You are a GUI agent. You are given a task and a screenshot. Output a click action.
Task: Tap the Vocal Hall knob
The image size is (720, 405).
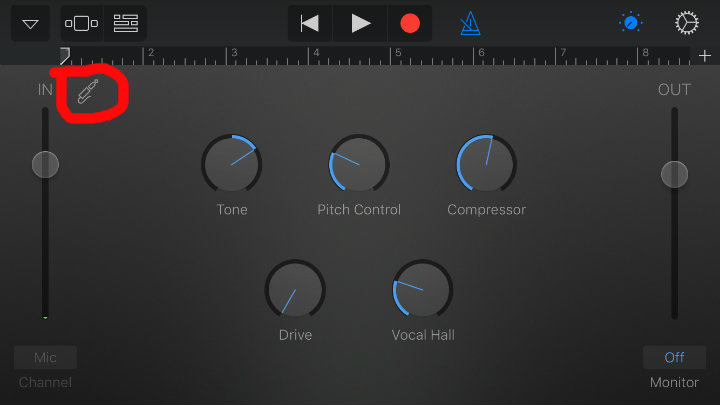click(422, 289)
